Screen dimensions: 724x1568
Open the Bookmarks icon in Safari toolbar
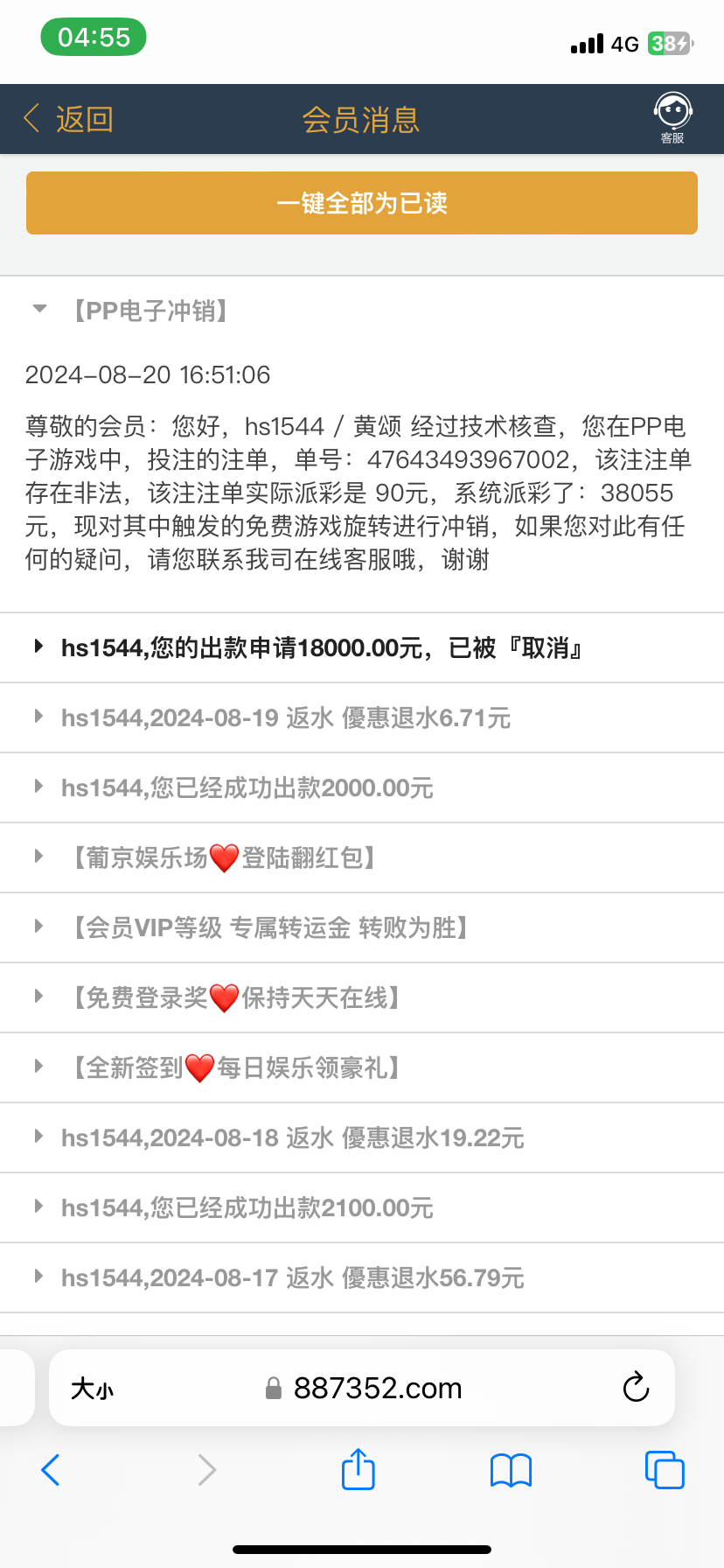click(511, 1470)
